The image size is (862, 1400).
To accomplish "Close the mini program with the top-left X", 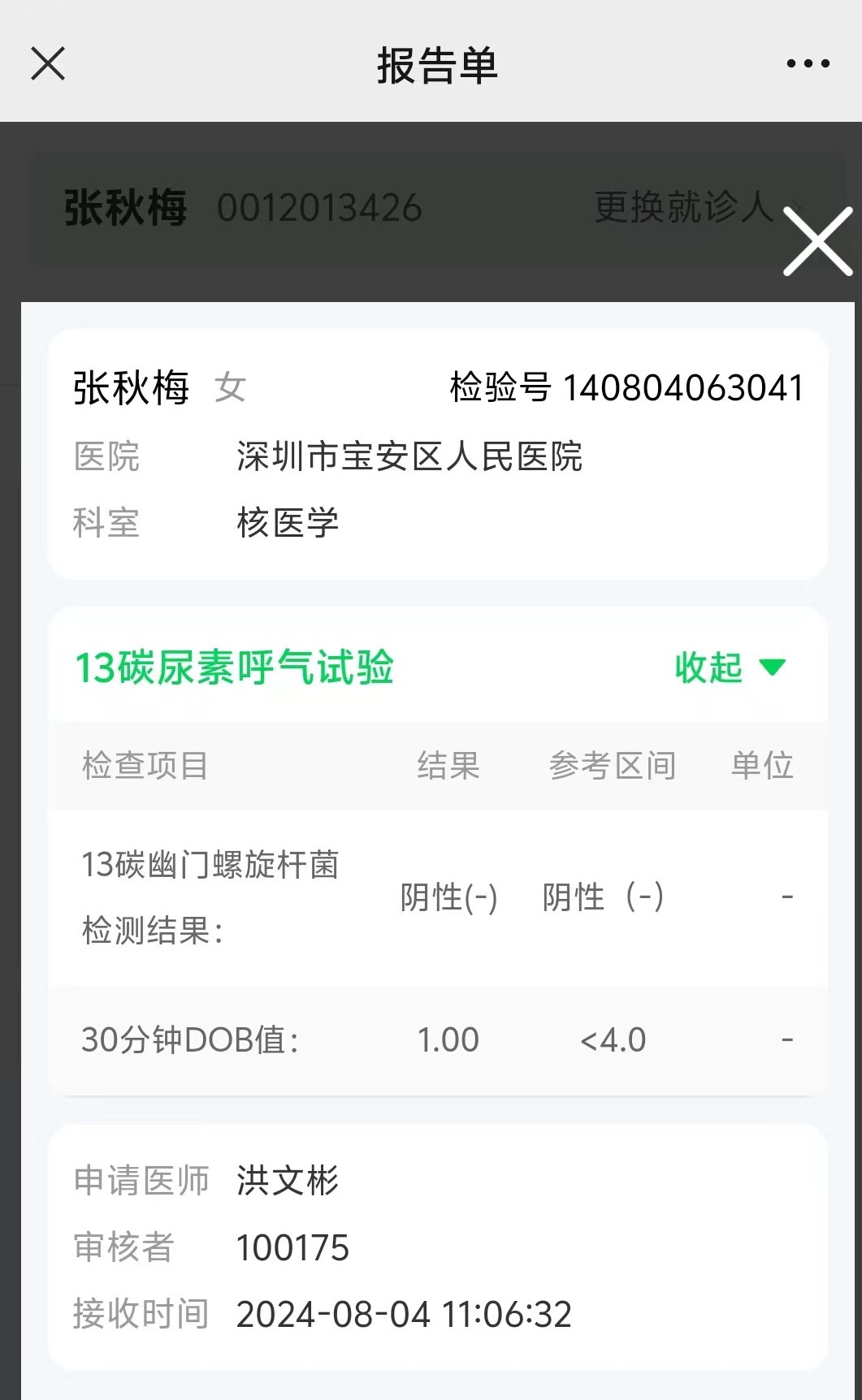I will click(x=48, y=63).
